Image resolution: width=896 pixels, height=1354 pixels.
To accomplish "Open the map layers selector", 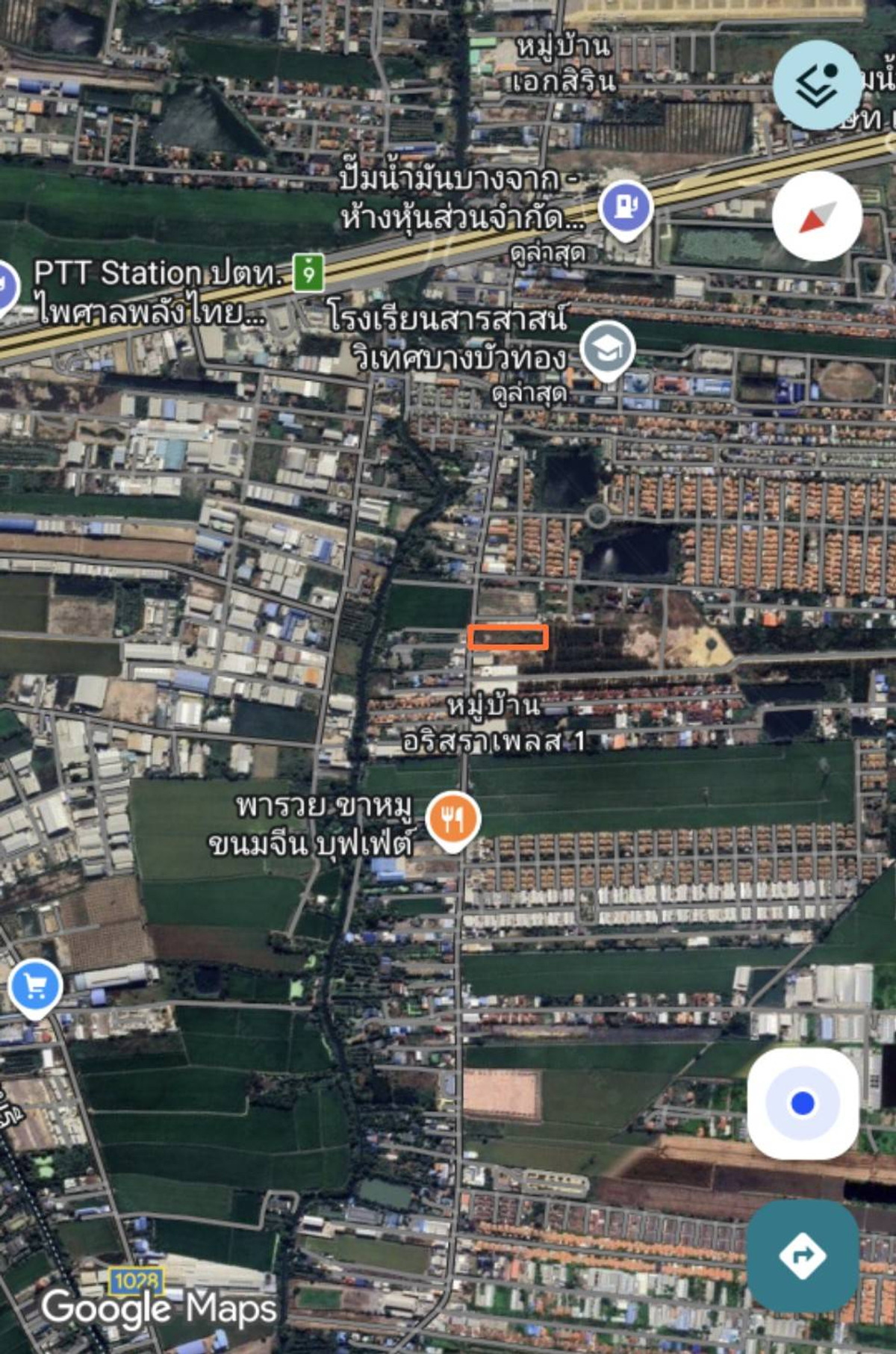I will (x=816, y=85).
